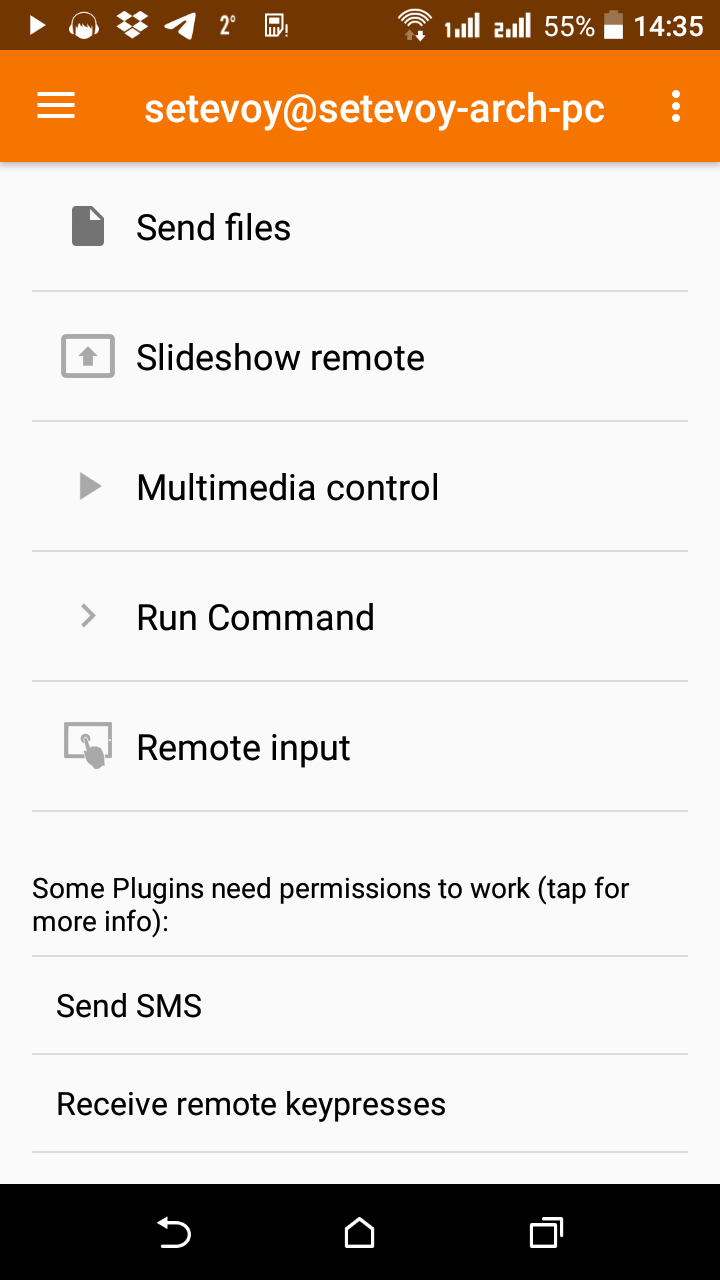Tap Receive remote keypresses permission row

pyautogui.click(x=360, y=1104)
